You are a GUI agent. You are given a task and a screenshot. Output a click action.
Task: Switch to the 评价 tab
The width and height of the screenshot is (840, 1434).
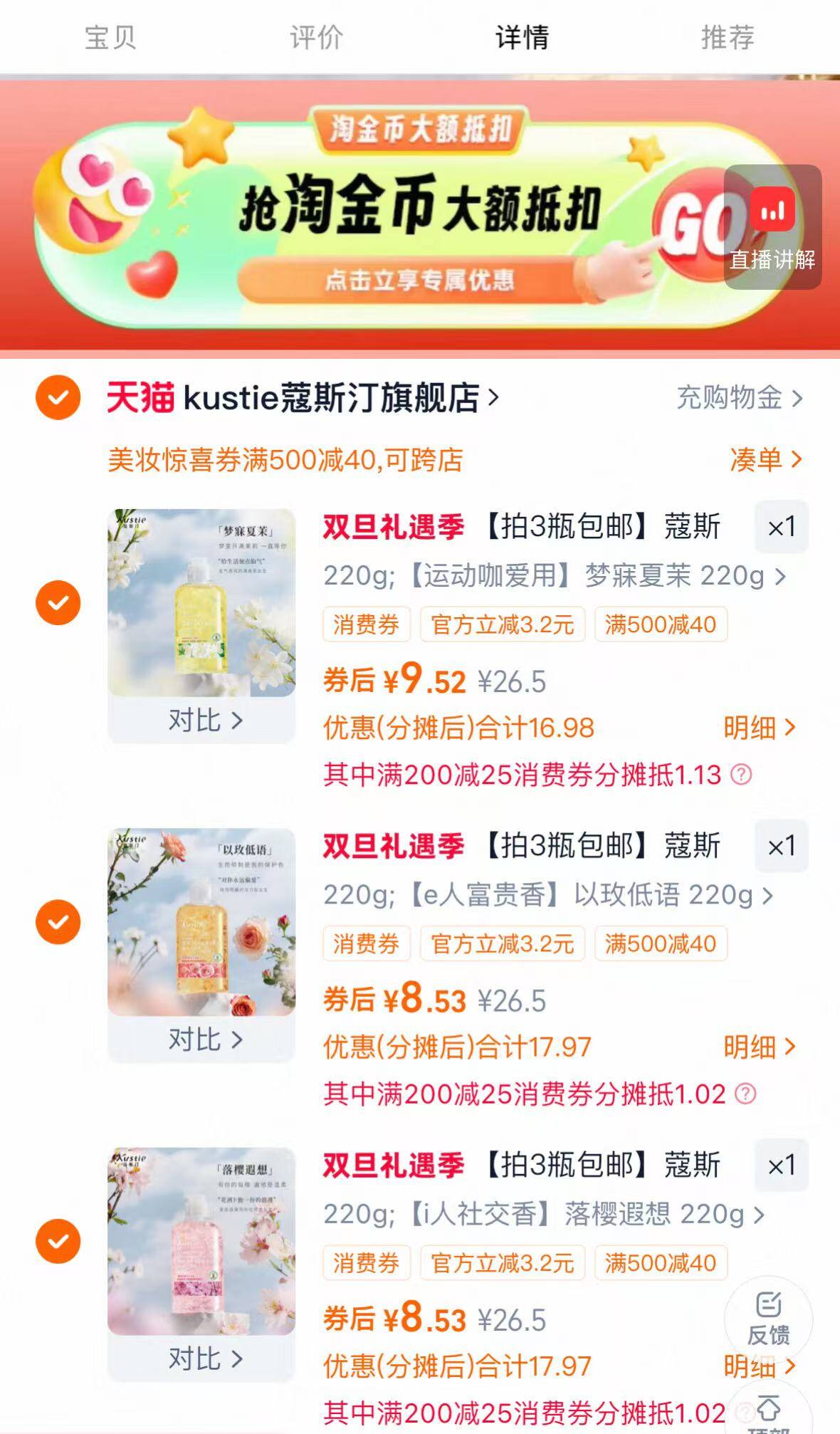click(x=316, y=37)
